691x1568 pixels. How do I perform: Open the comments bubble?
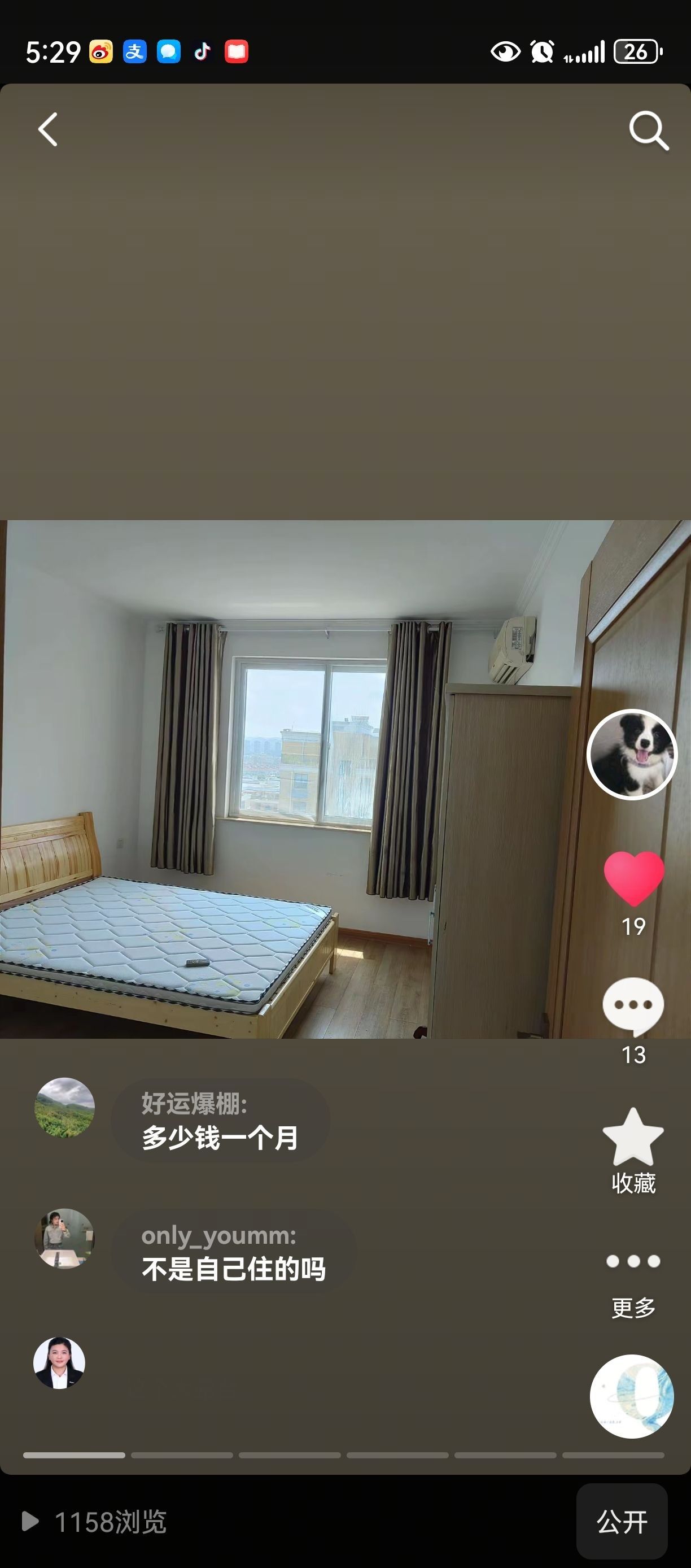[633, 1007]
